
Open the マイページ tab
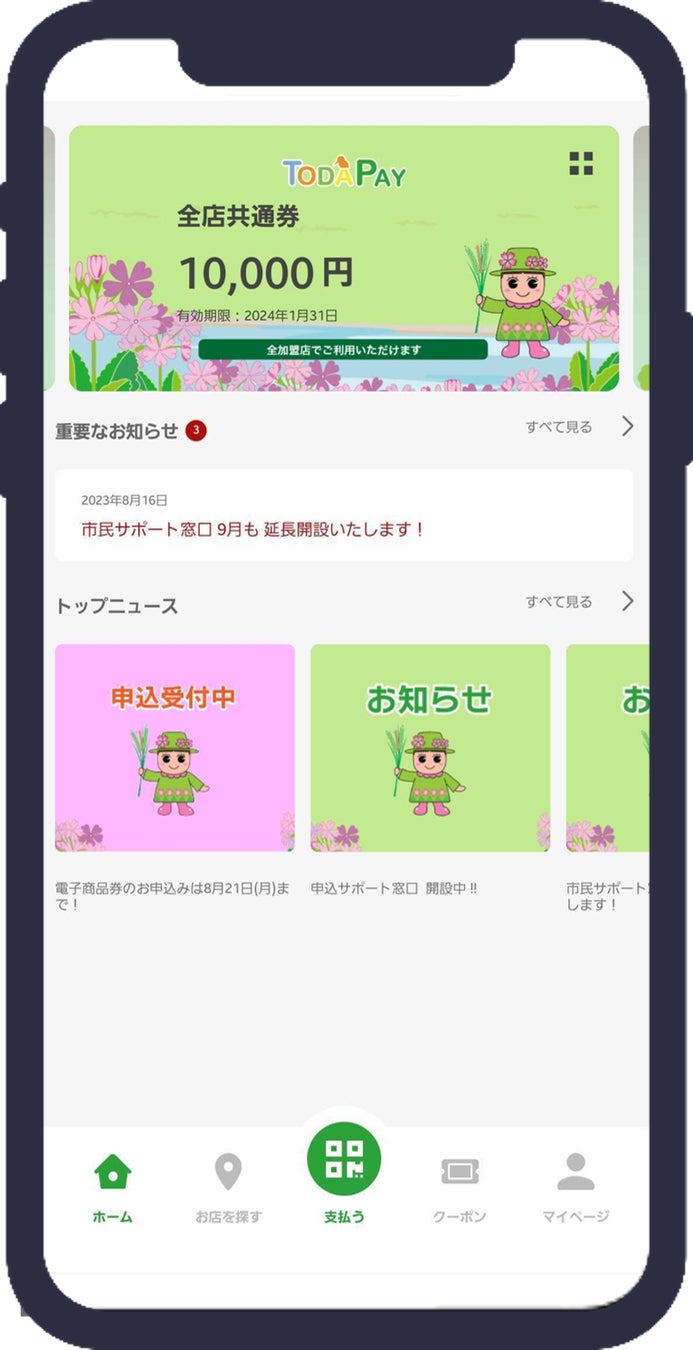tap(576, 1189)
